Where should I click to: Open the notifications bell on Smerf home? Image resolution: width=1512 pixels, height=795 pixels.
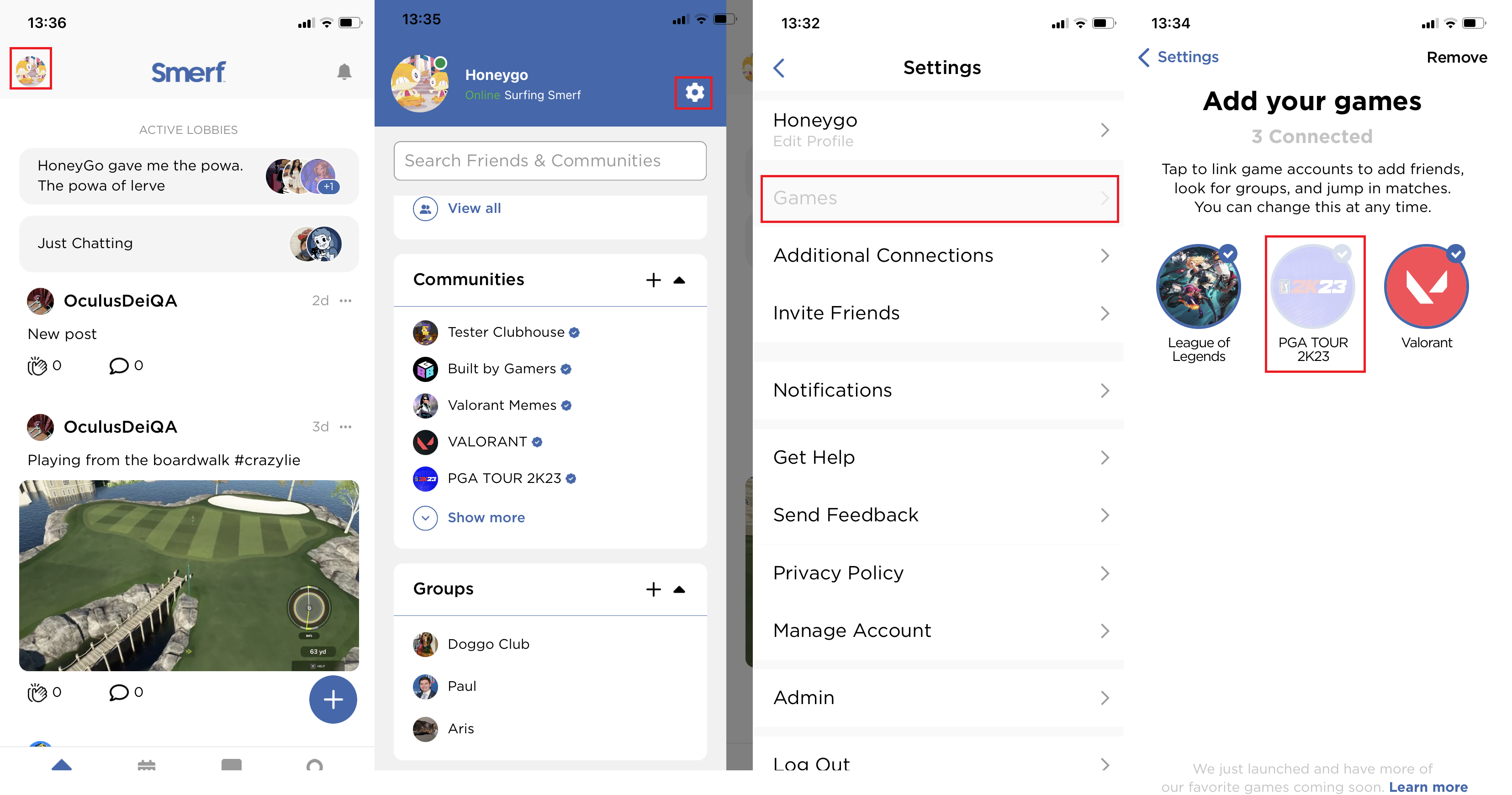(x=344, y=72)
